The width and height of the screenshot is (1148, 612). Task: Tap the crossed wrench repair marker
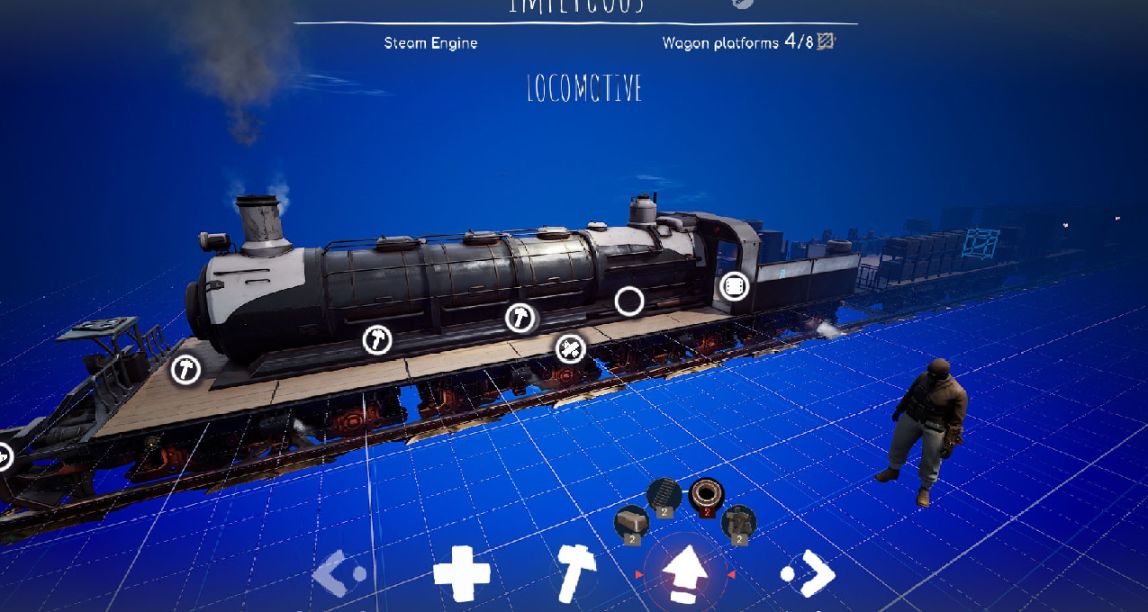click(x=570, y=349)
